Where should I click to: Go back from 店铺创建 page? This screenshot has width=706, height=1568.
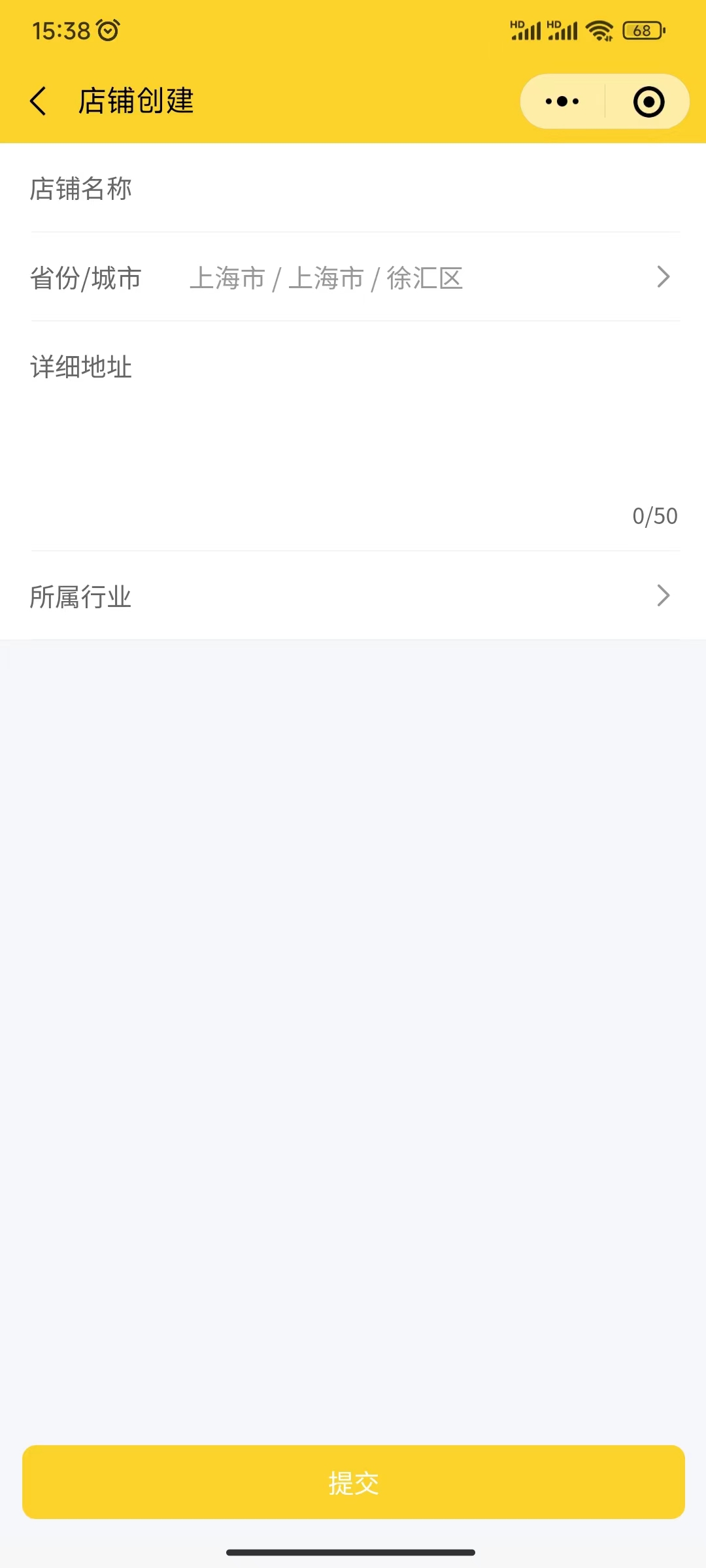click(39, 101)
